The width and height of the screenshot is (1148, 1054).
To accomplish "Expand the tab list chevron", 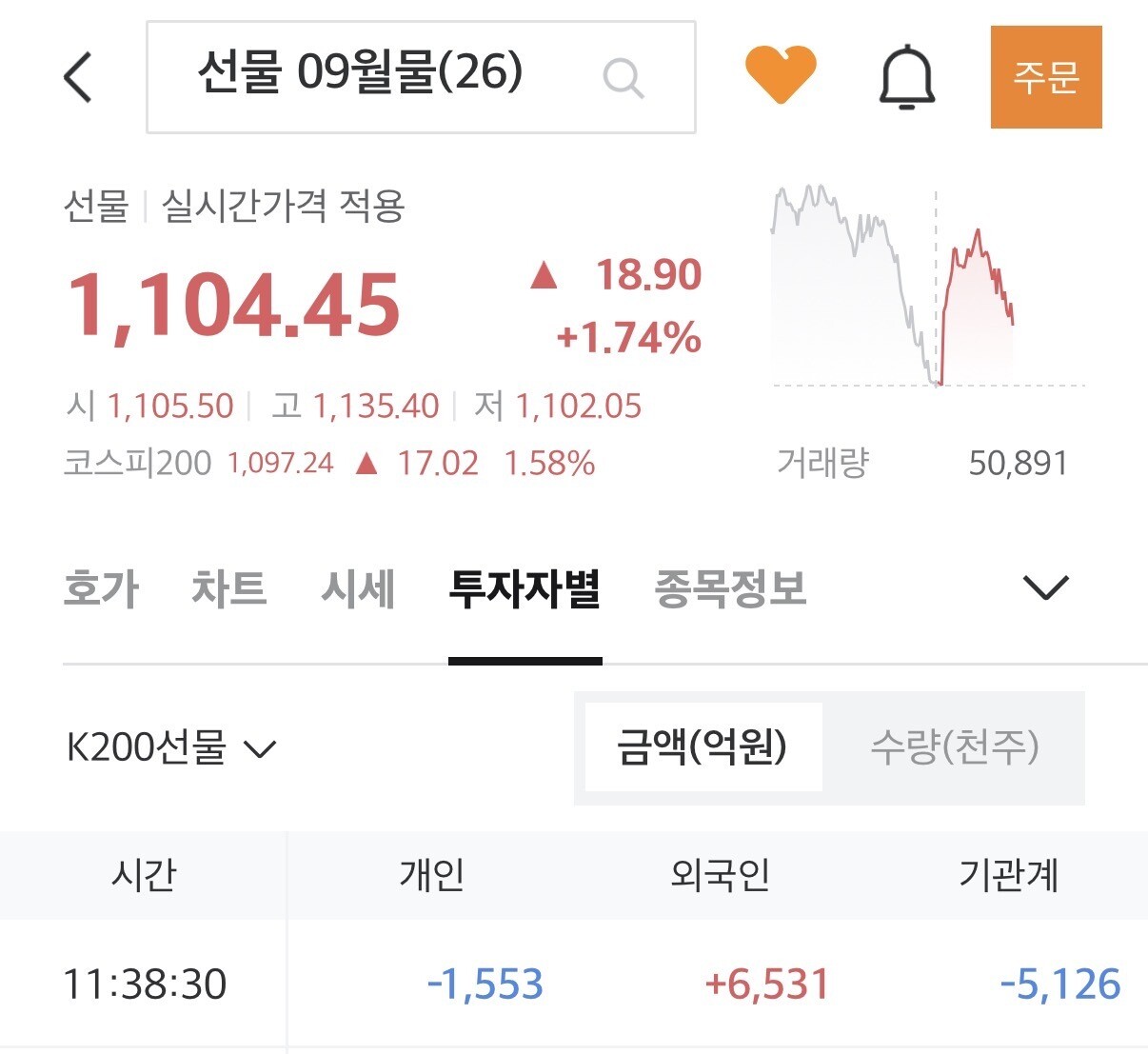I will pos(1045,587).
